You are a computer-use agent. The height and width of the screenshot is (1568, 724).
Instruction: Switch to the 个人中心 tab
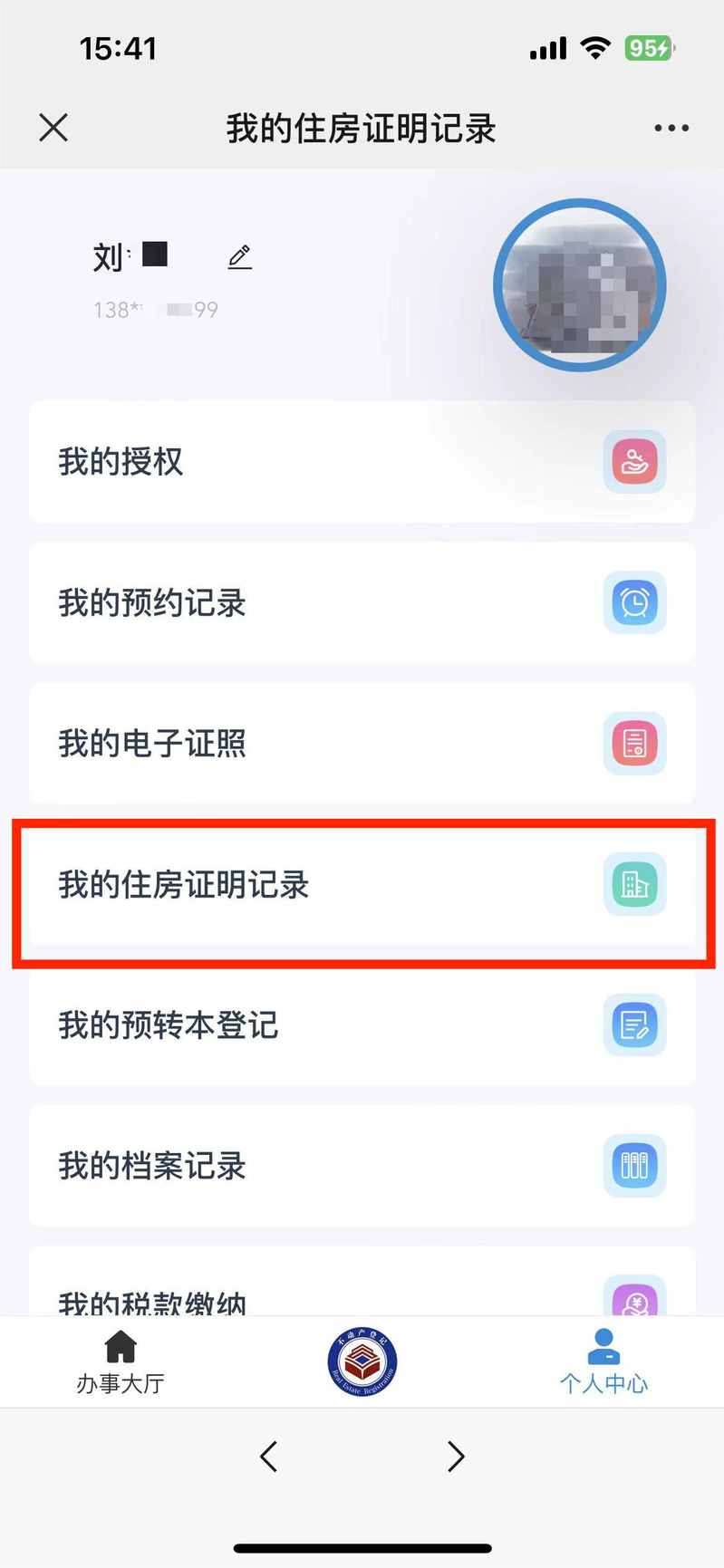pos(603,1362)
